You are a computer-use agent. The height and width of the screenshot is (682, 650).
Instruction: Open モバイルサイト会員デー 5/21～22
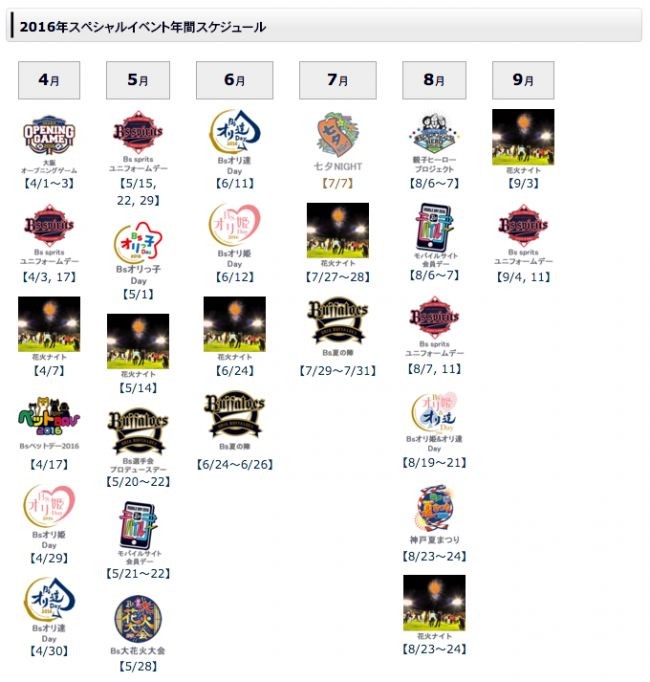coord(138,524)
